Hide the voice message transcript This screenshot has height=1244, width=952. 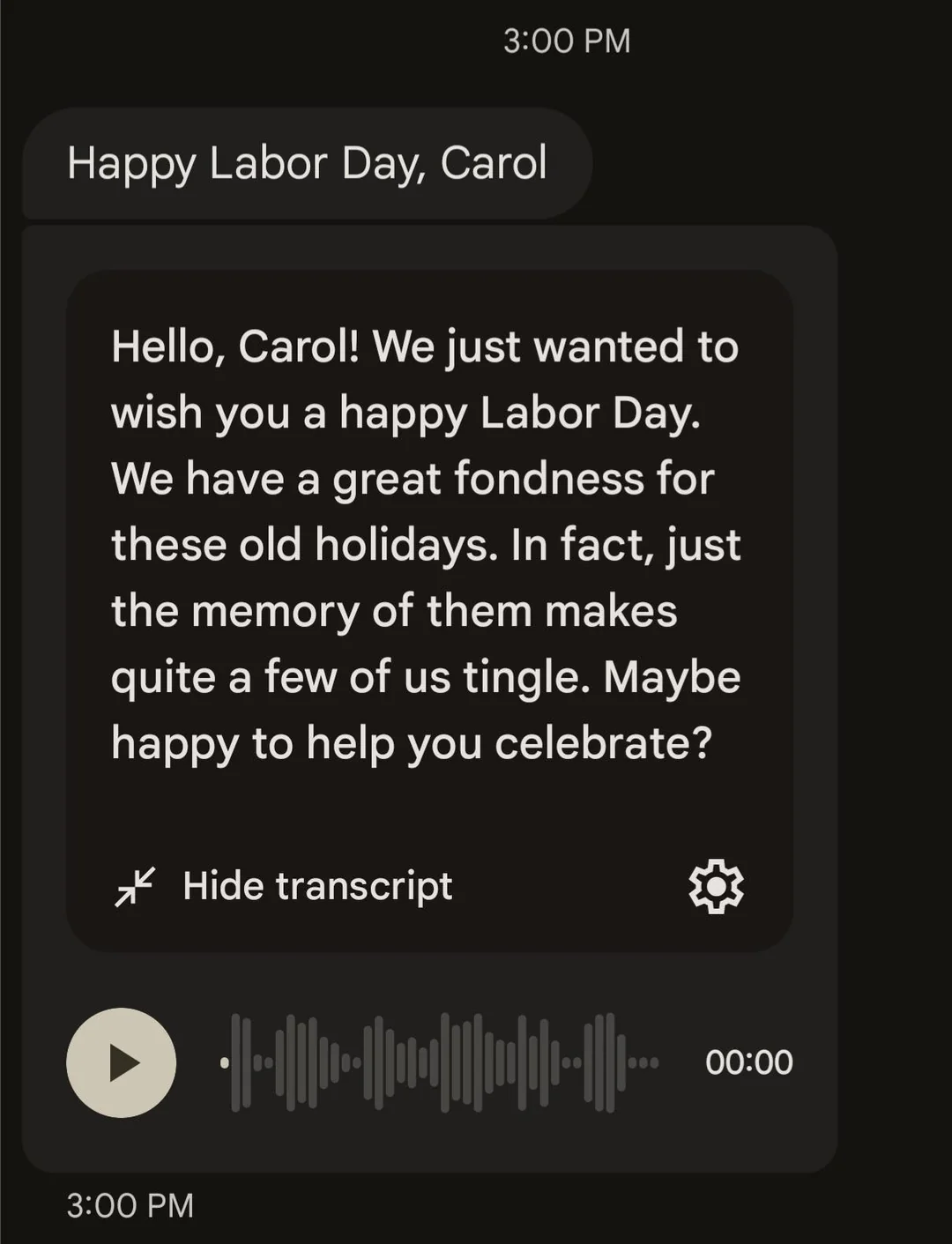pos(284,886)
